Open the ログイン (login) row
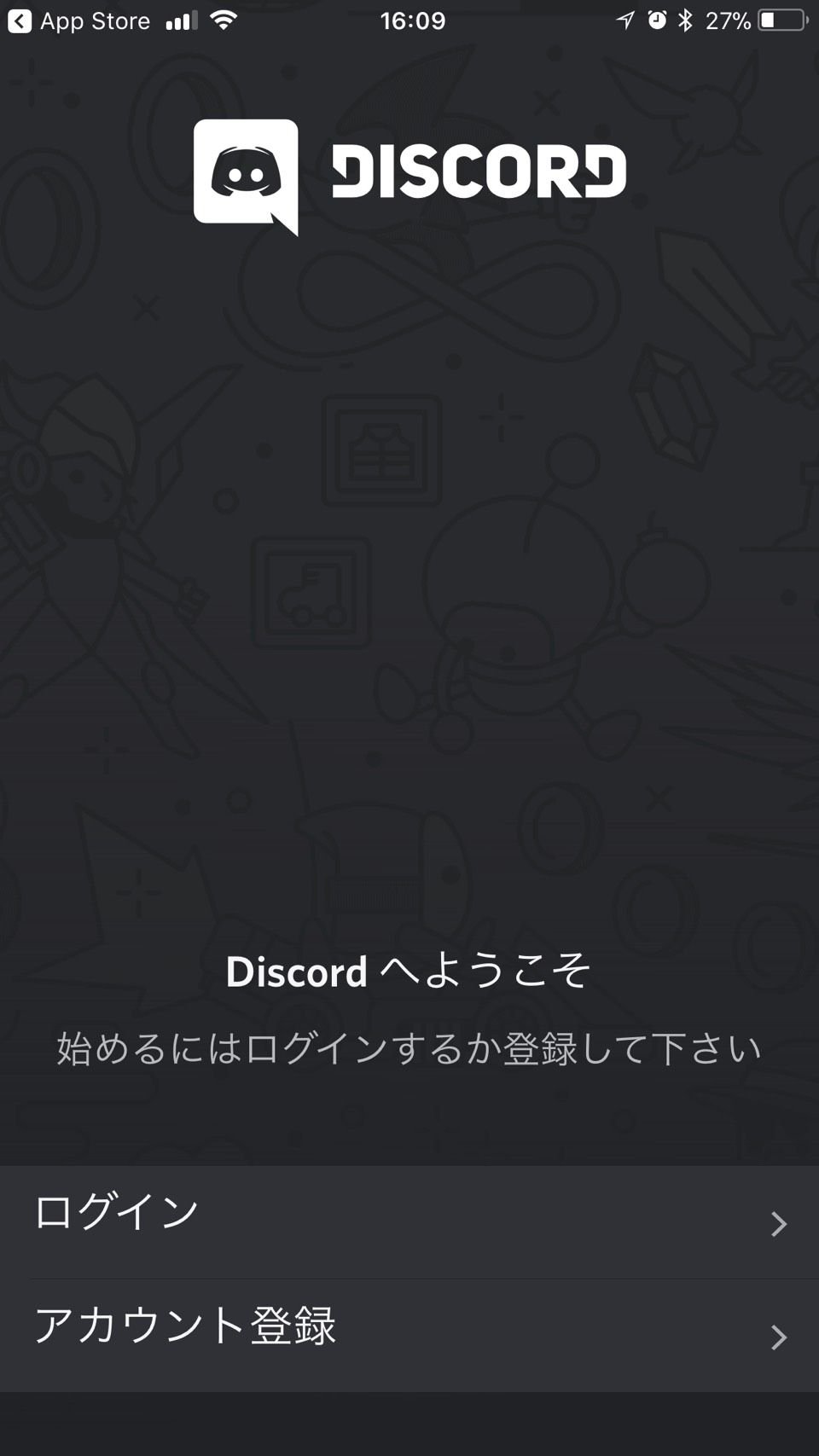This screenshot has height=1456, width=819. point(409,1221)
